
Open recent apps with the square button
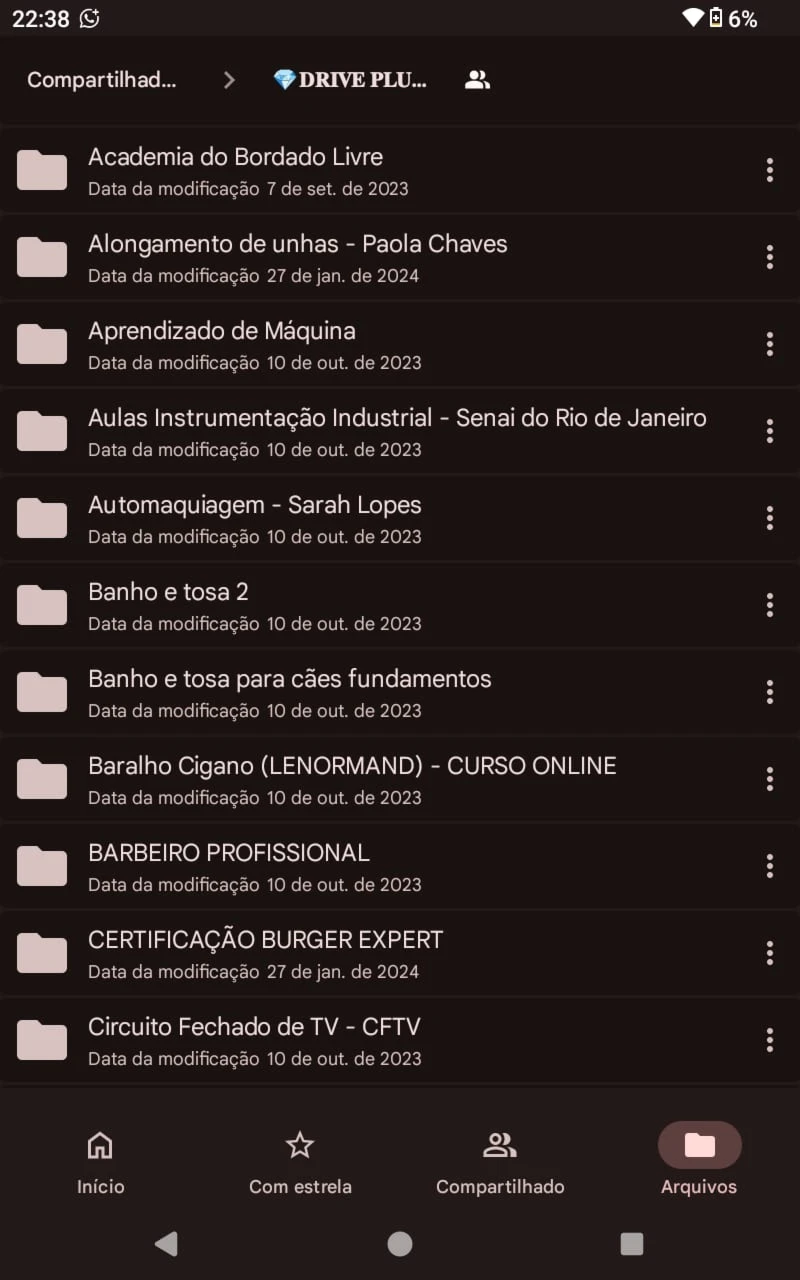pyautogui.click(x=632, y=1243)
